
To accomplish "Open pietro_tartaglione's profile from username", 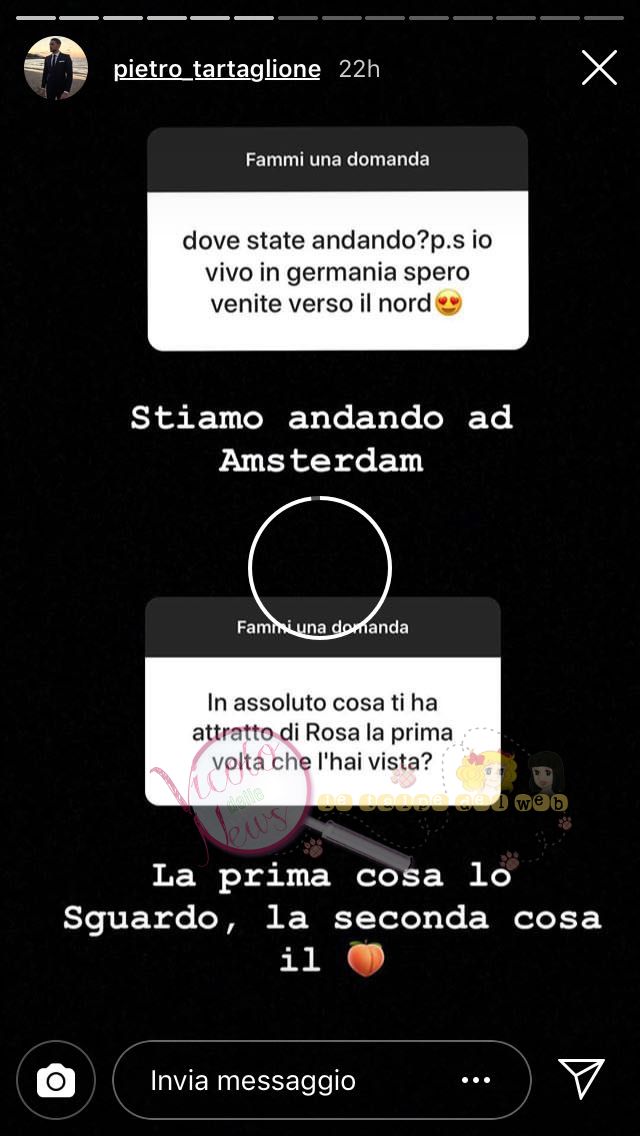I will 217,69.
